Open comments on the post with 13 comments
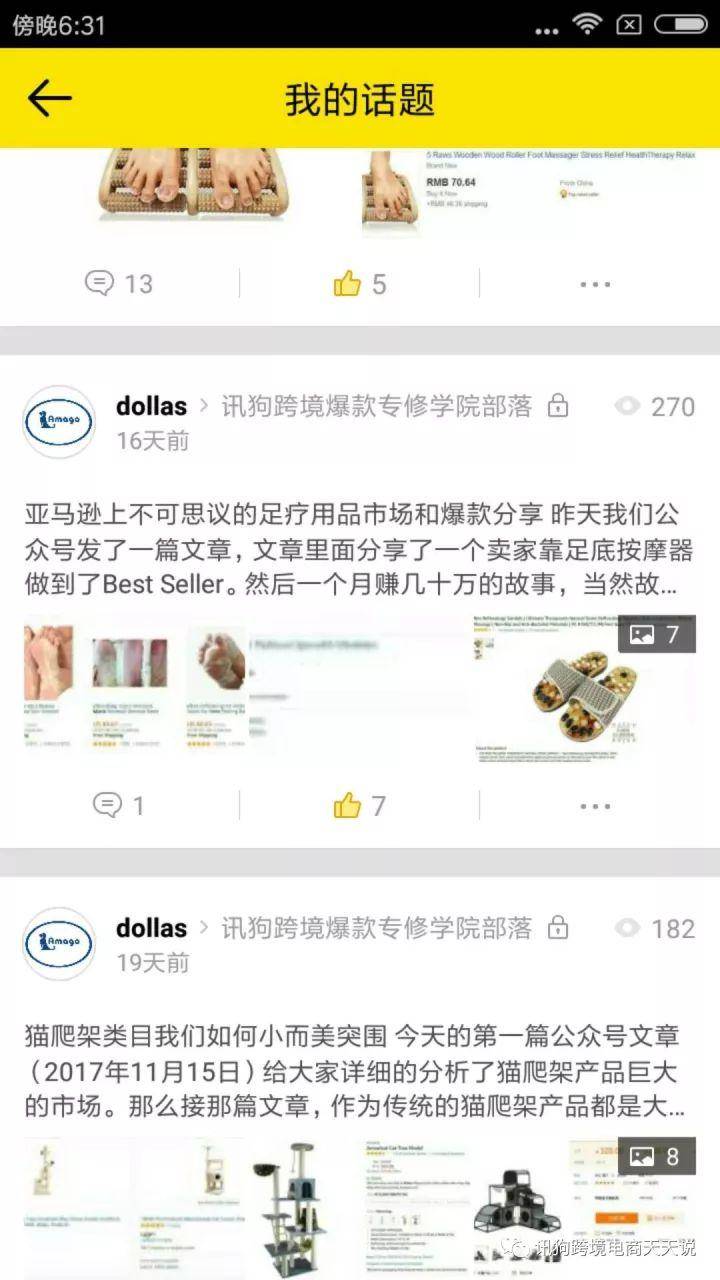Screen dimensions: 720x1280 click(x=119, y=284)
